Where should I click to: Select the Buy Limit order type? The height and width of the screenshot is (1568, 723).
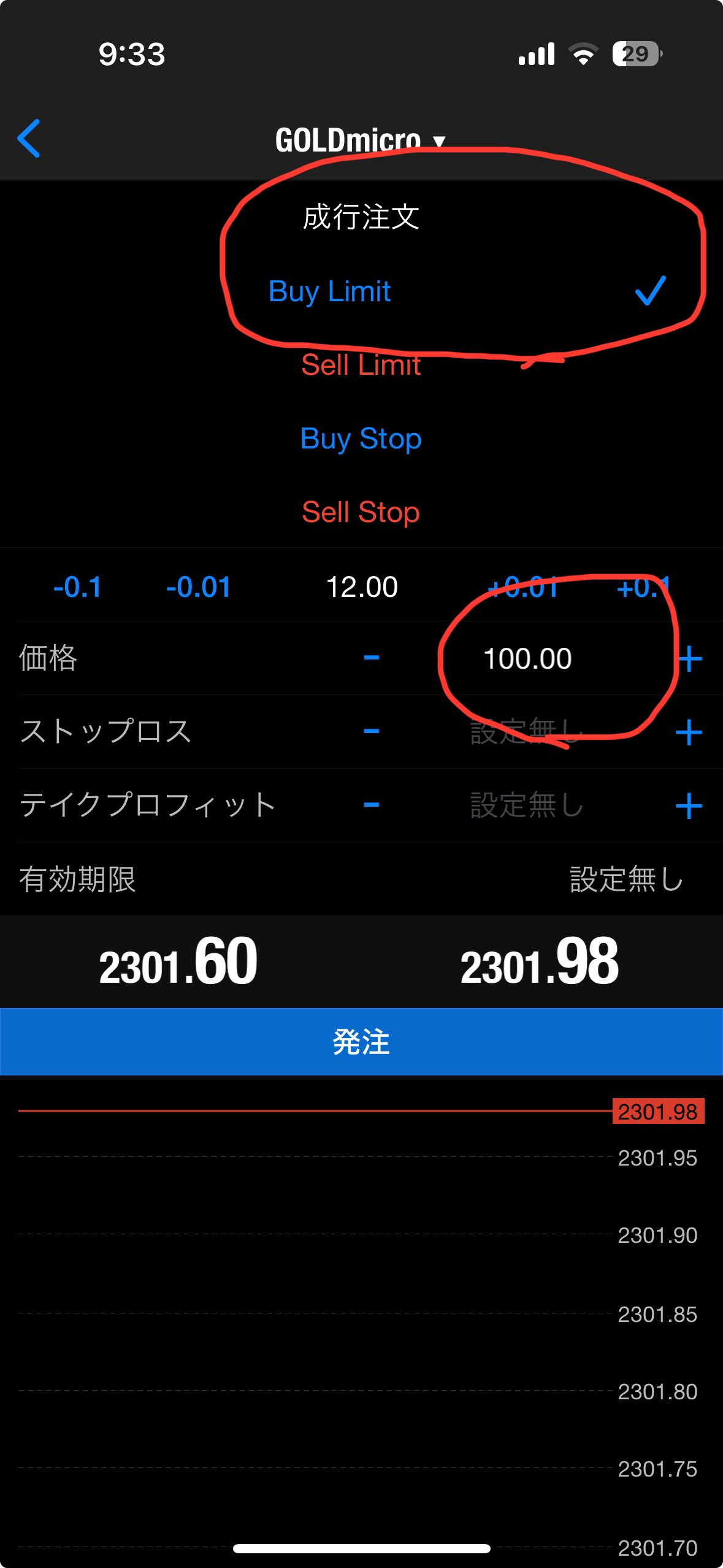(x=330, y=292)
